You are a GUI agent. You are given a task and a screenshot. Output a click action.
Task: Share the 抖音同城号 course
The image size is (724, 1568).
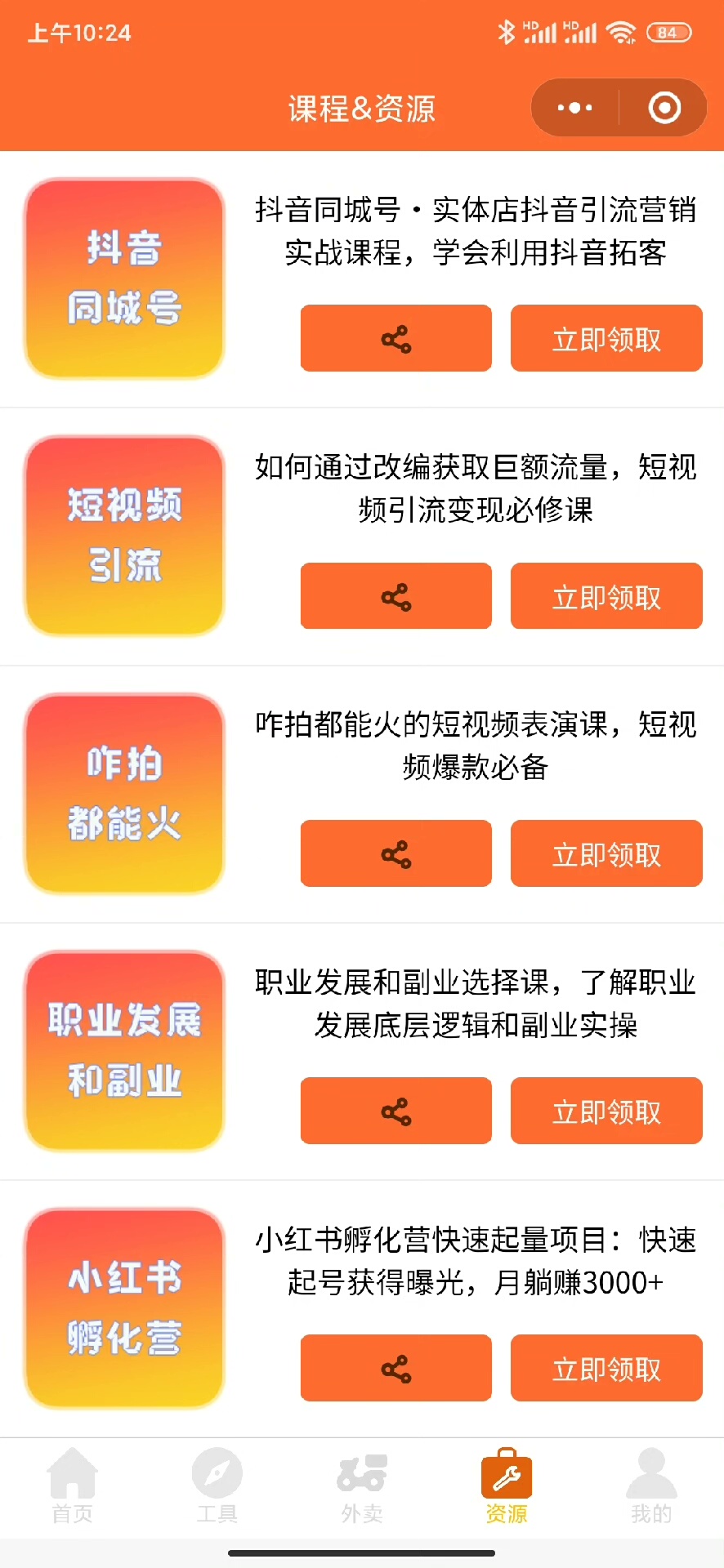point(396,339)
